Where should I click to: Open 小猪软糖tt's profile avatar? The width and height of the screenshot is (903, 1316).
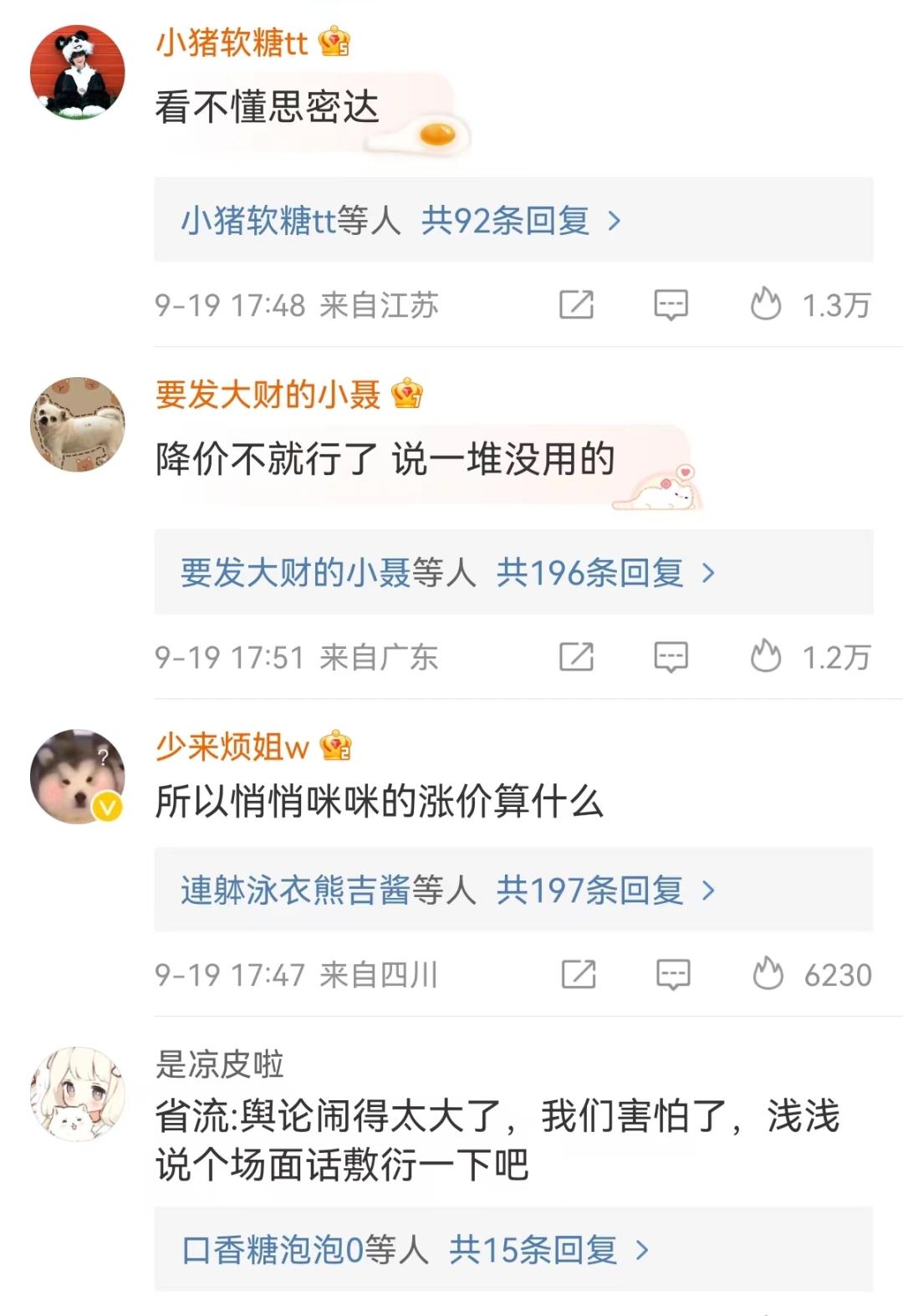(78, 73)
